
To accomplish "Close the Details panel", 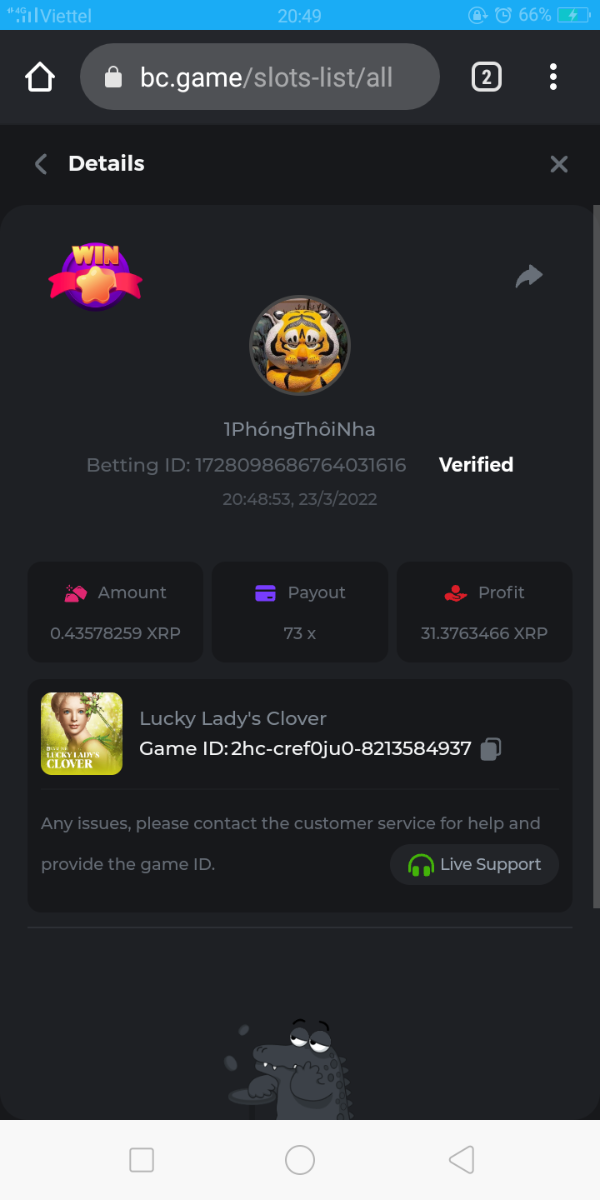I will tap(559, 164).
